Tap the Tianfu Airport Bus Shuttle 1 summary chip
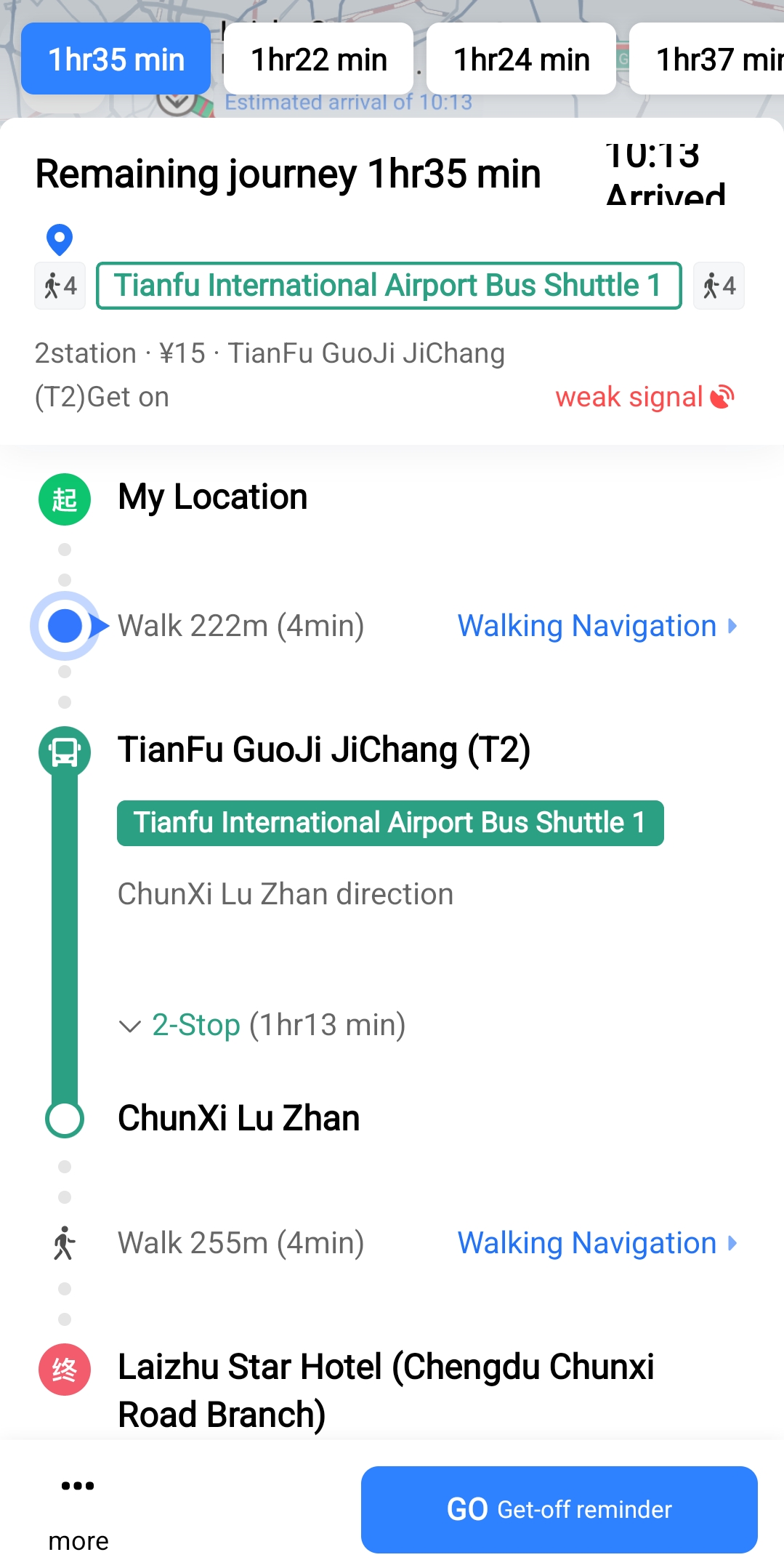The image size is (784, 1568). pos(389,286)
